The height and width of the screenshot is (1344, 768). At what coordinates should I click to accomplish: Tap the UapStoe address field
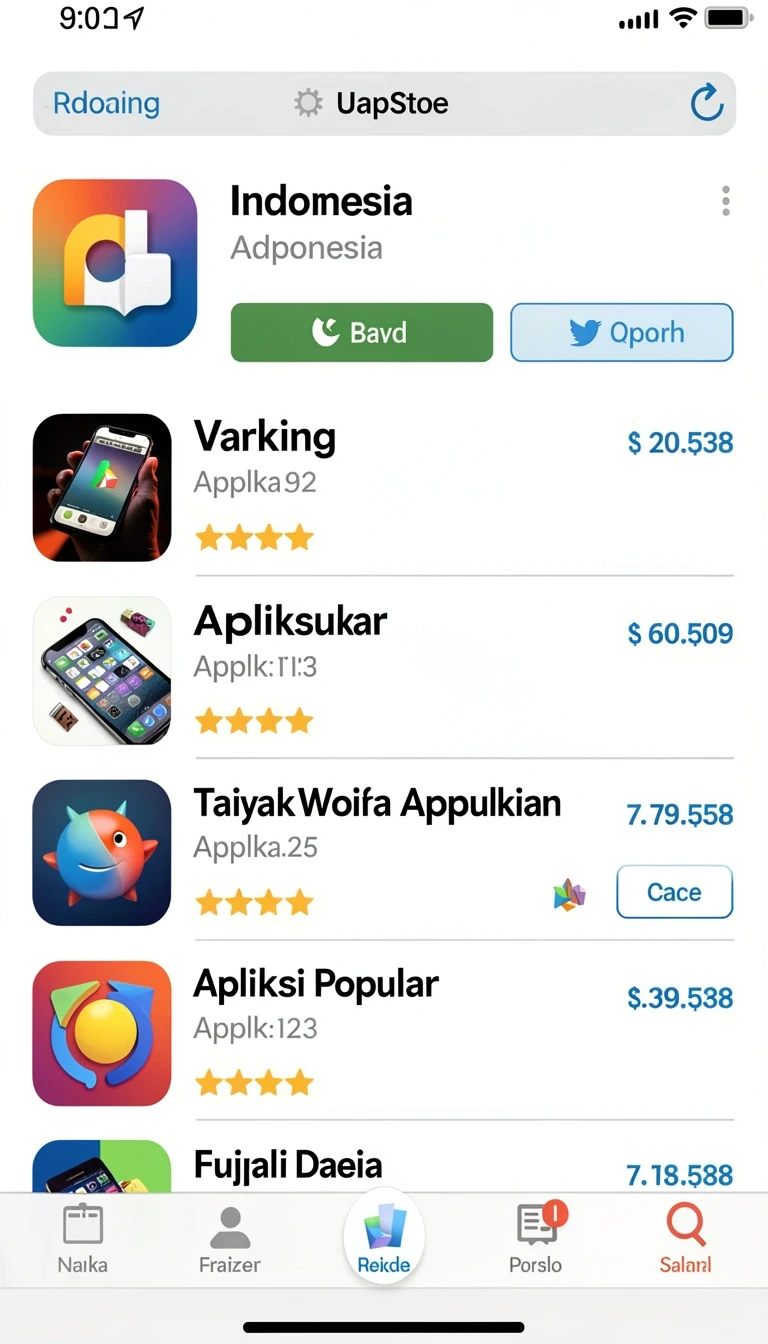pyautogui.click(x=372, y=103)
